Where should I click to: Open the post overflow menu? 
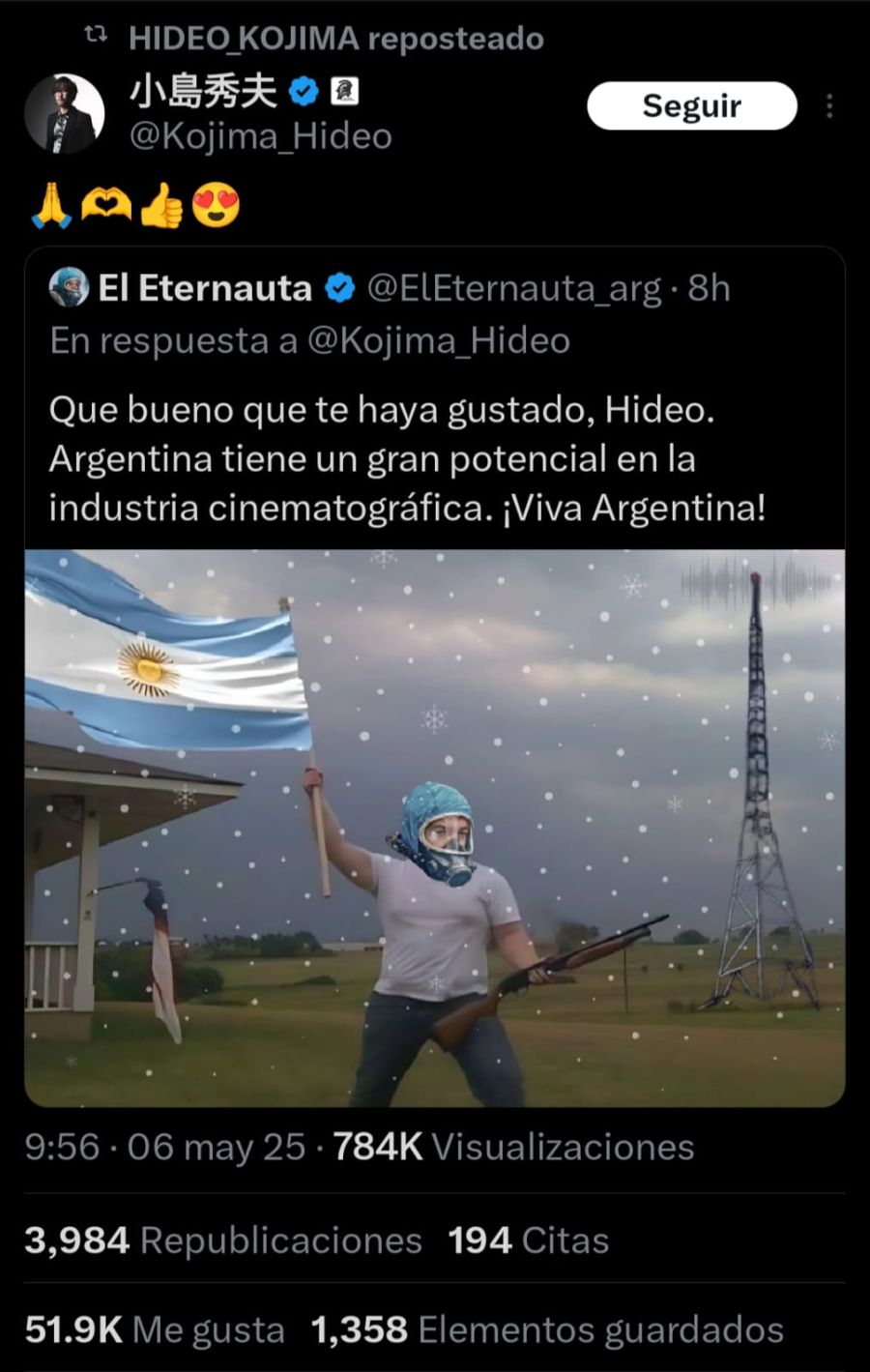coord(829,106)
